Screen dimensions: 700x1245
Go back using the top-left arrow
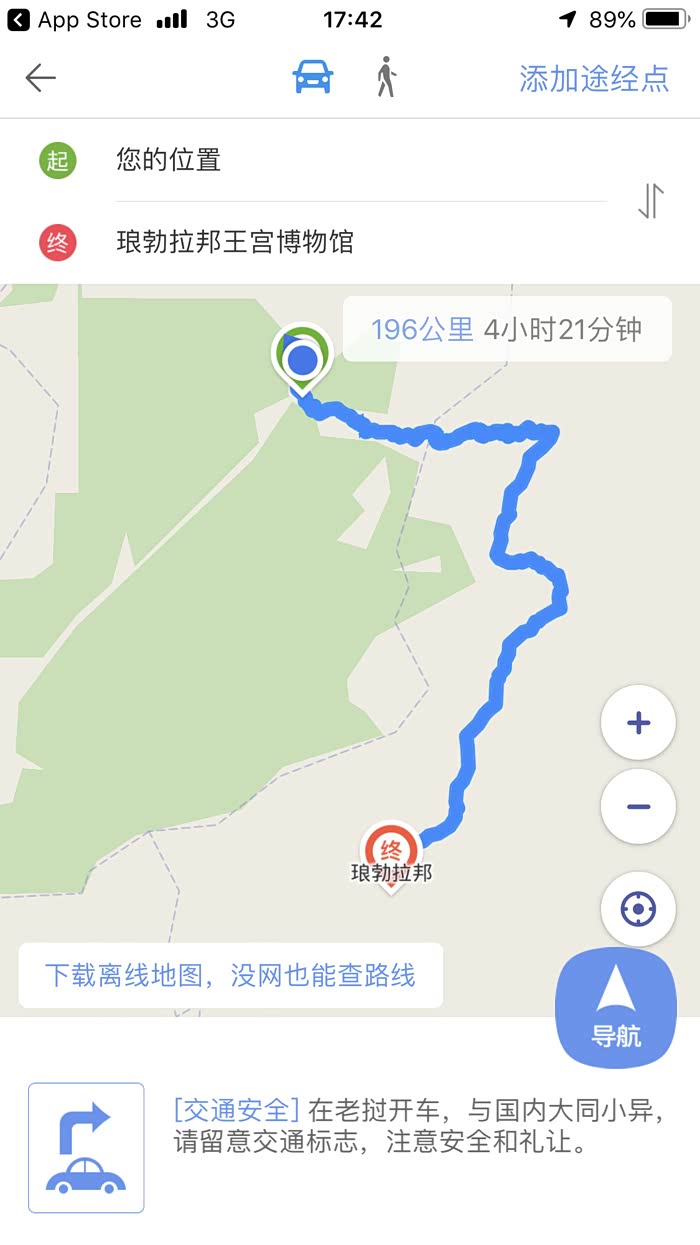coord(41,78)
